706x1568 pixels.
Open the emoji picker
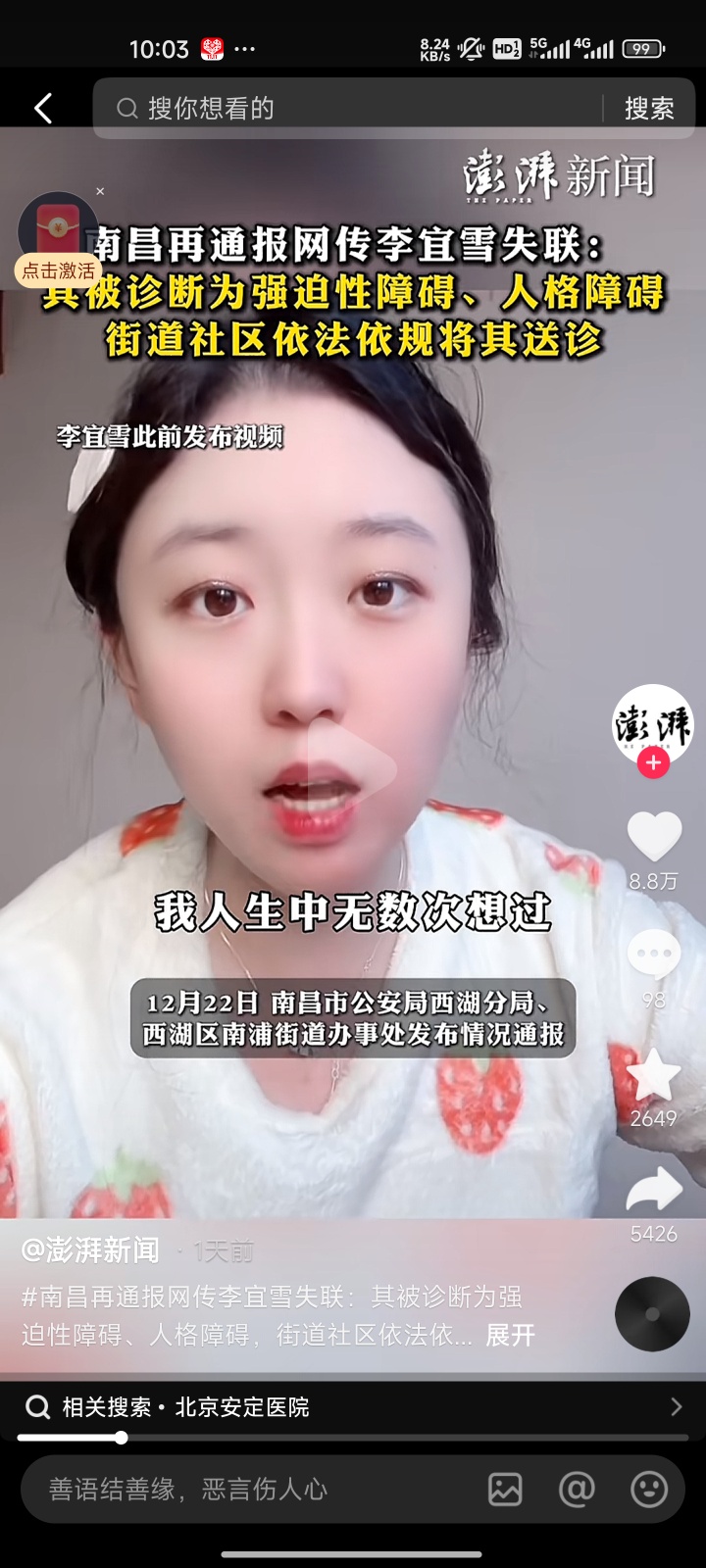[x=648, y=1490]
